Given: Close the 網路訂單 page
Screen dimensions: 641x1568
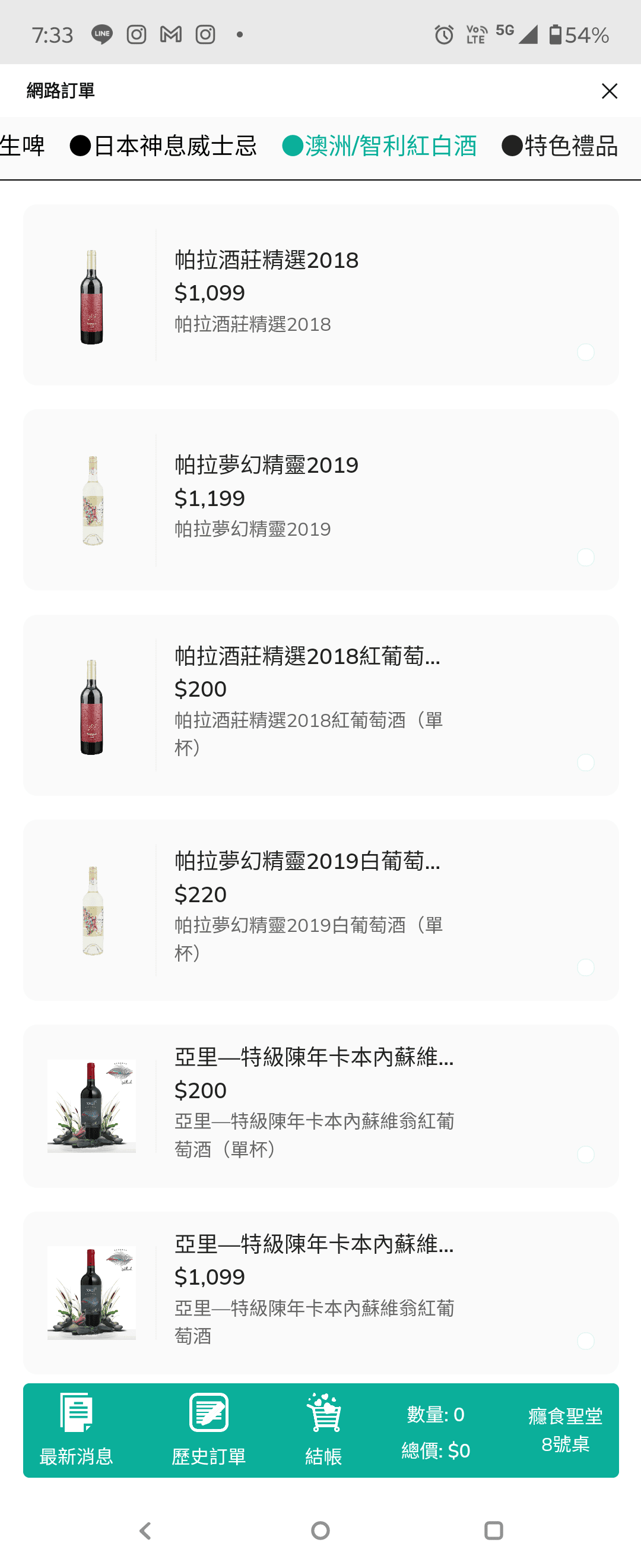Looking at the screenshot, I should pyautogui.click(x=609, y=91).
